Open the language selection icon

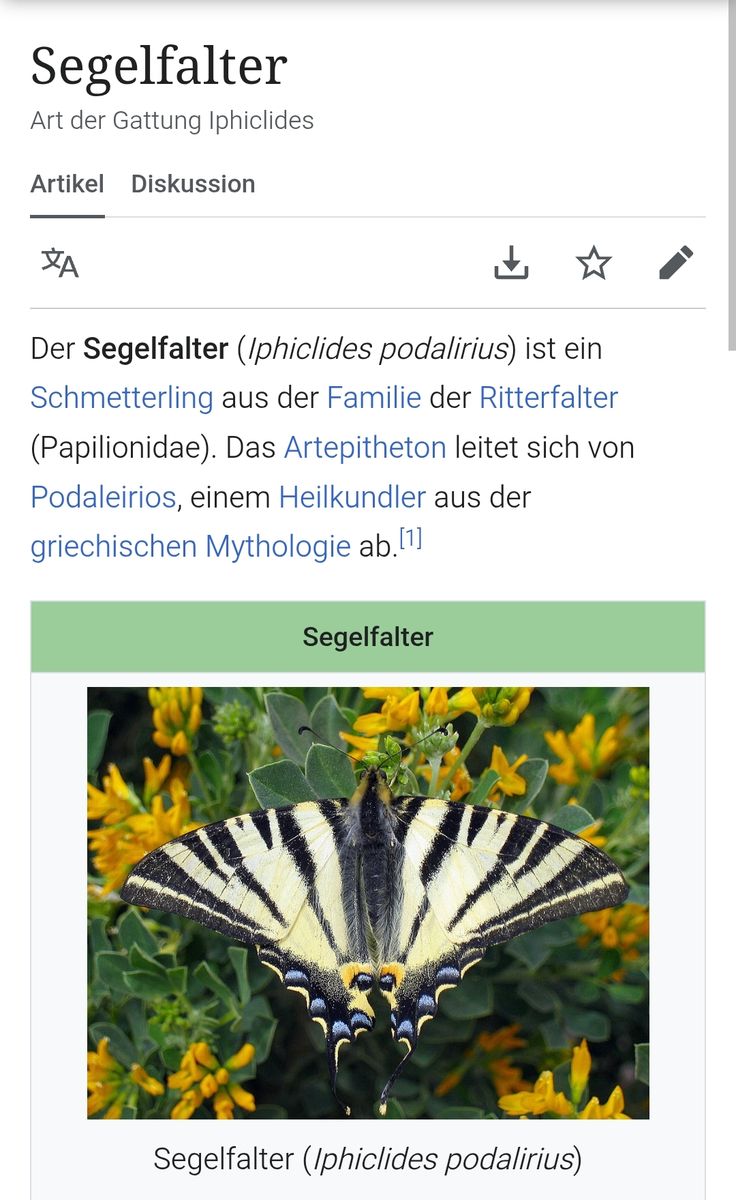tap(60, 263)
